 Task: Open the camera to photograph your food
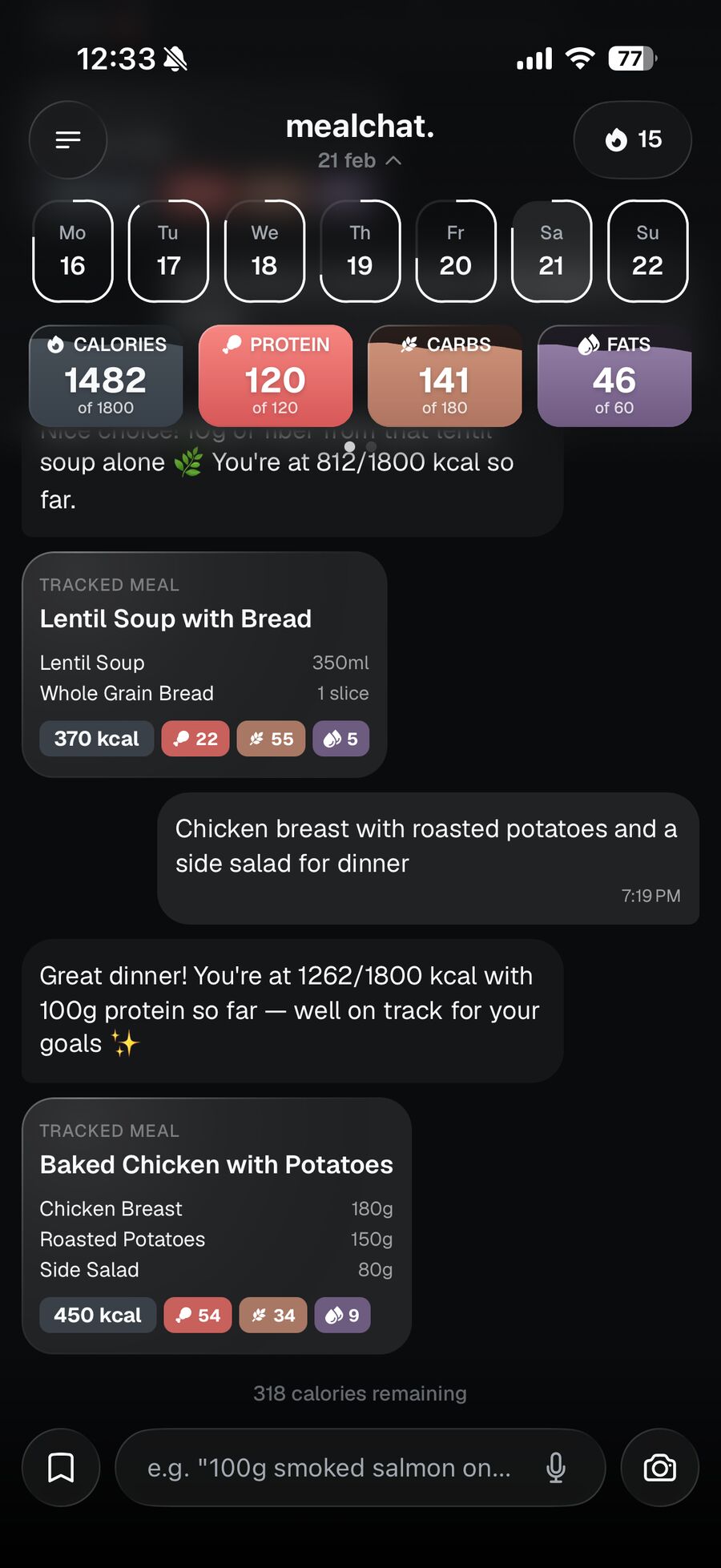click(659, 1468)
